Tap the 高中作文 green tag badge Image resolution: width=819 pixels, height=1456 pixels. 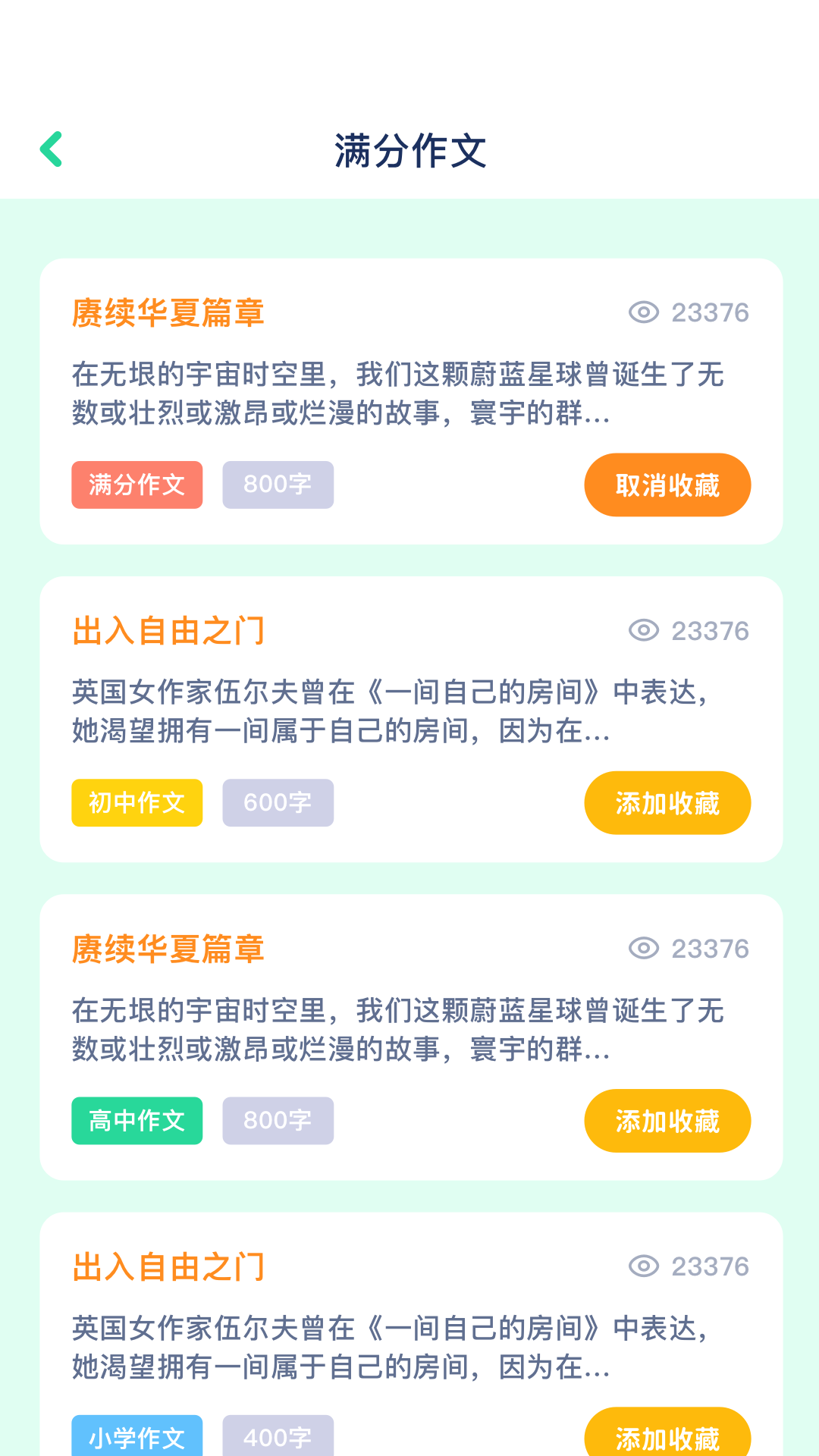pyautogui.click(x=136, y=1120)
